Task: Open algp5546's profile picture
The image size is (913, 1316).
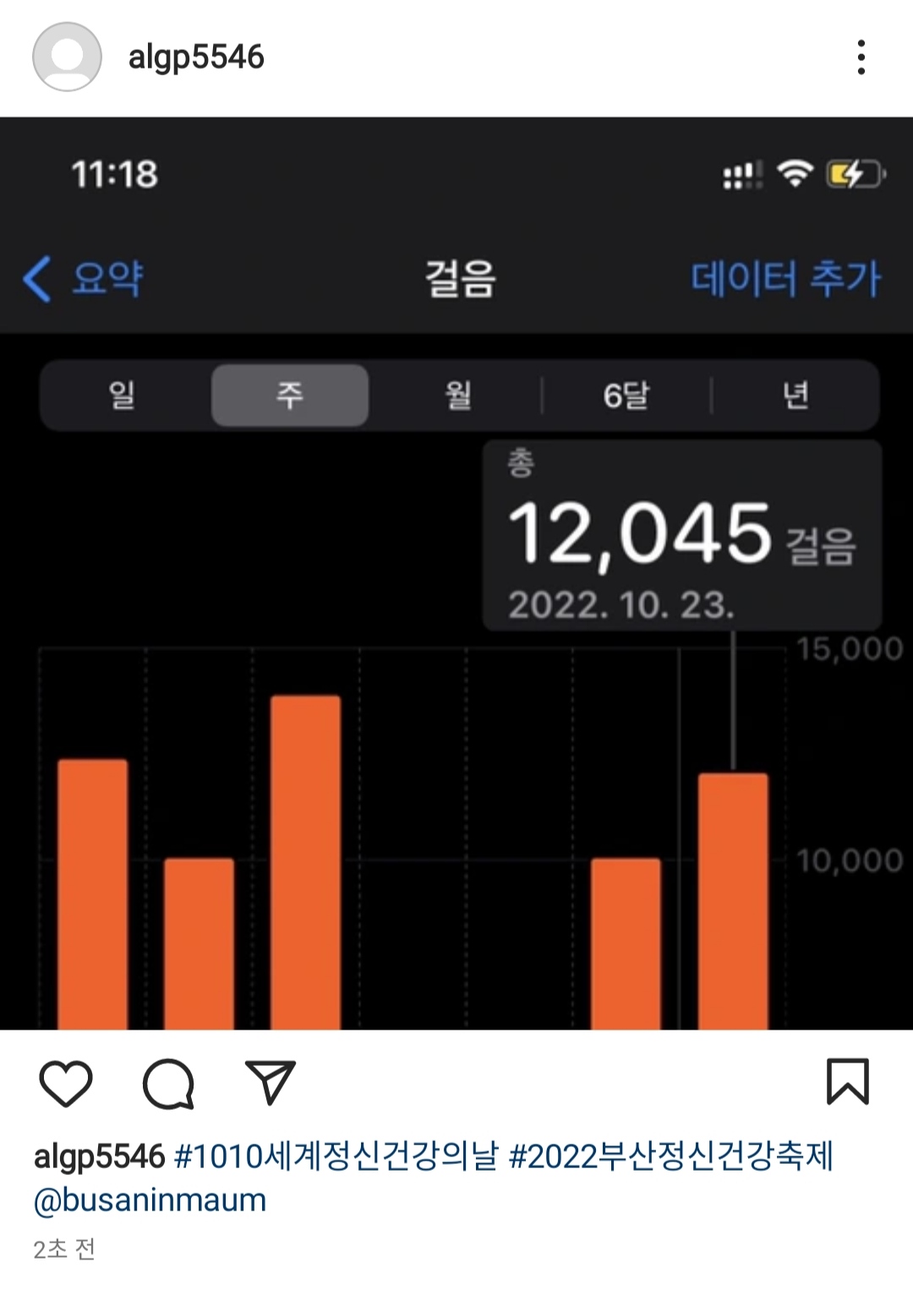Action: pos(67,57)
